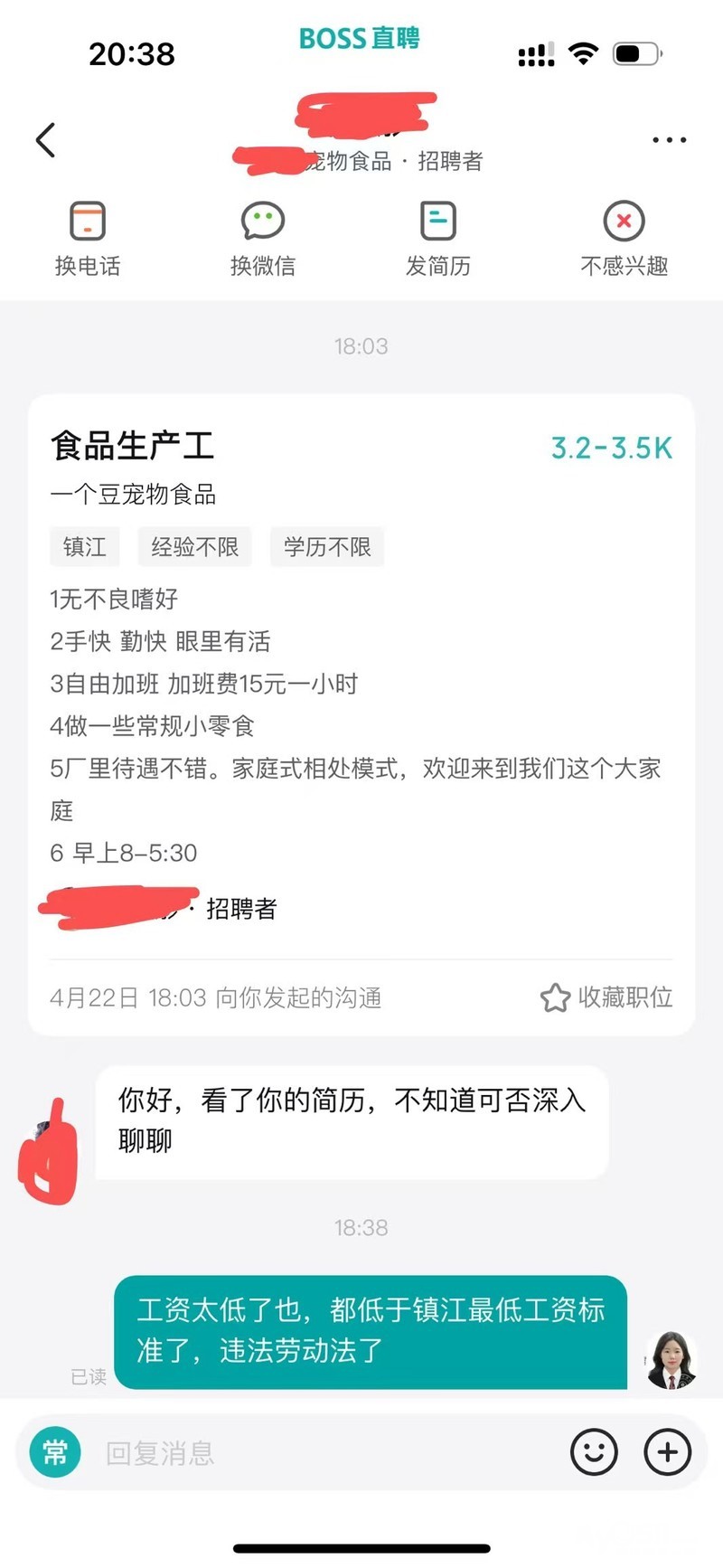Go back using the left arrow
This screenshot has height=1568, width=723.
pos(46,140)
